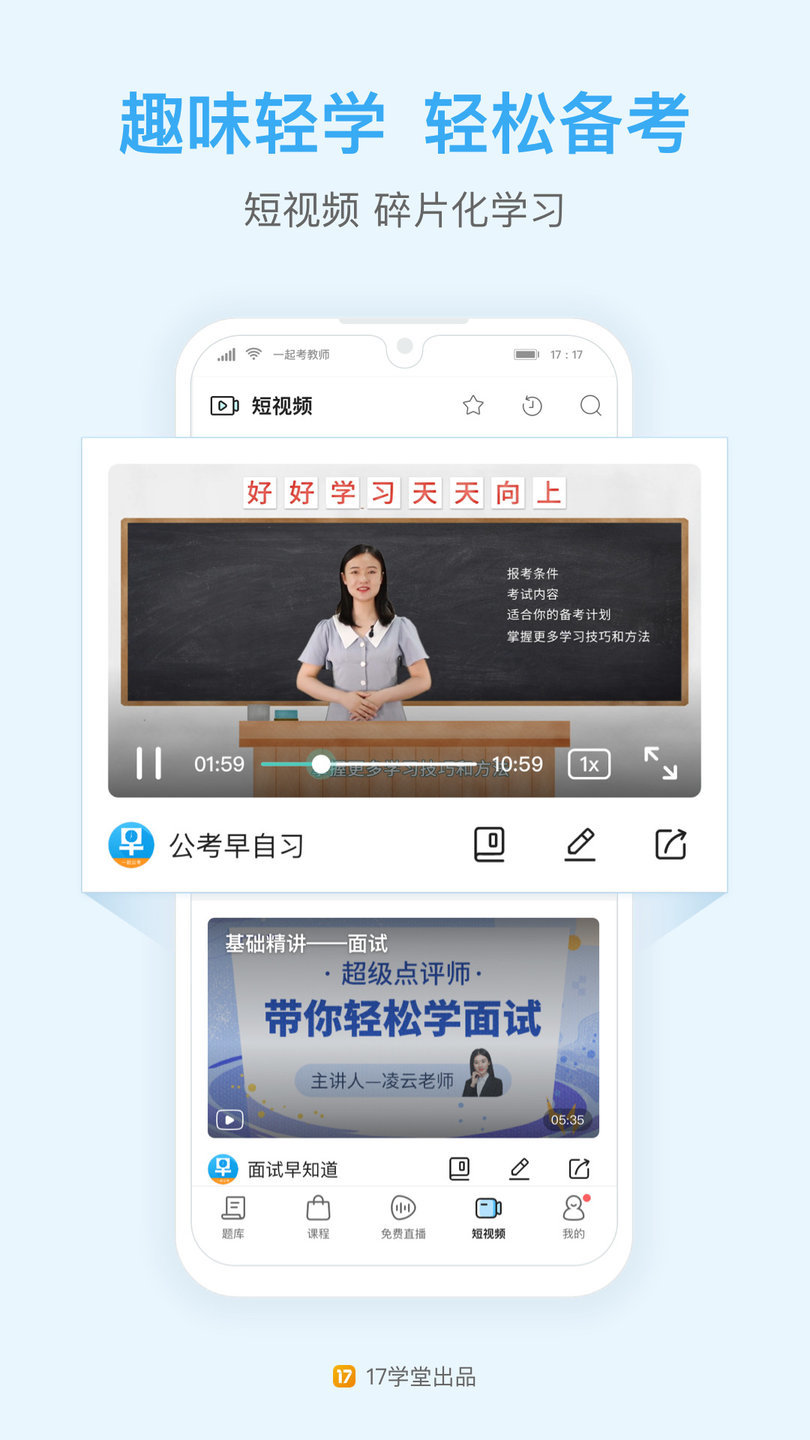Open the notebook icon beside 公考早自习
810x1440 pixels.
coord(488,845)
